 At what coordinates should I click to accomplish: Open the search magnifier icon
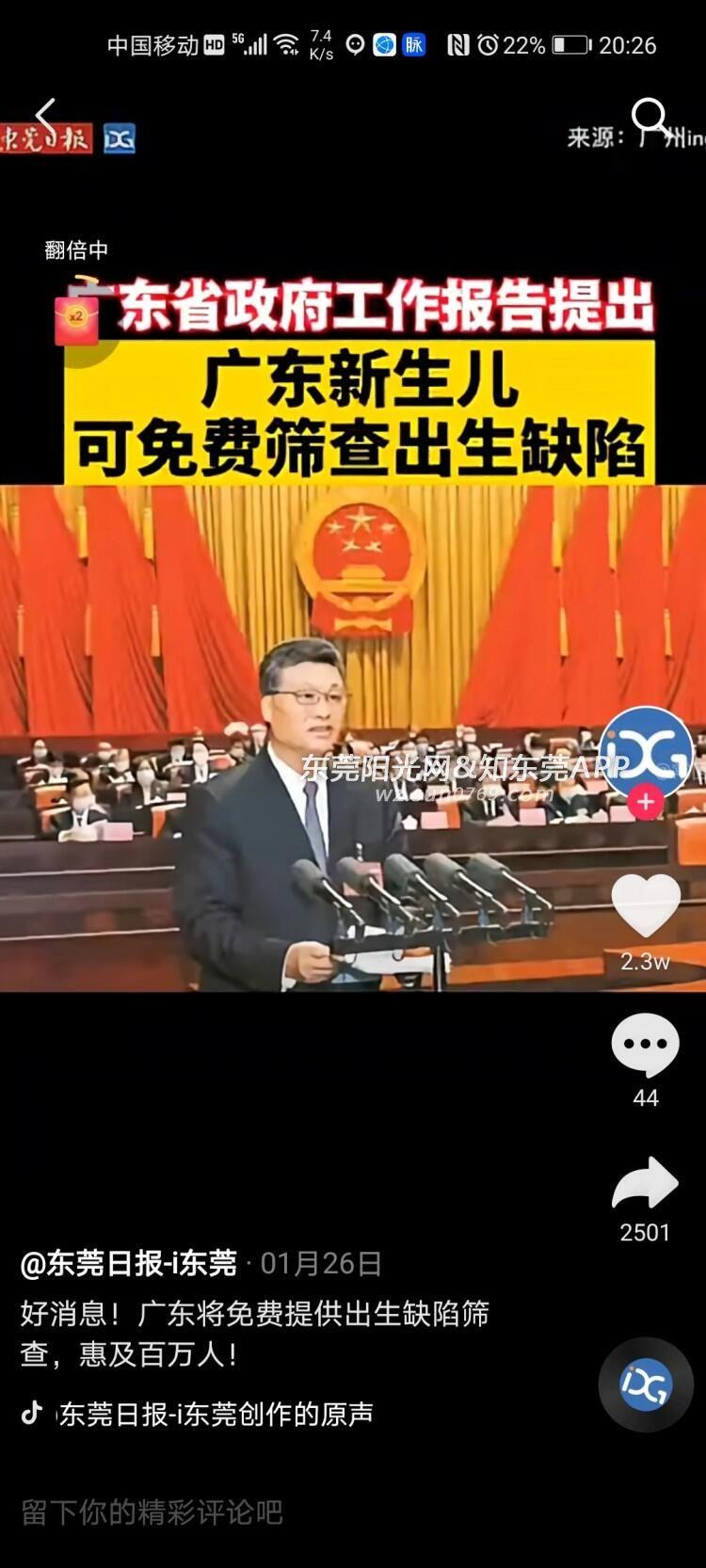tap(650, 118)
